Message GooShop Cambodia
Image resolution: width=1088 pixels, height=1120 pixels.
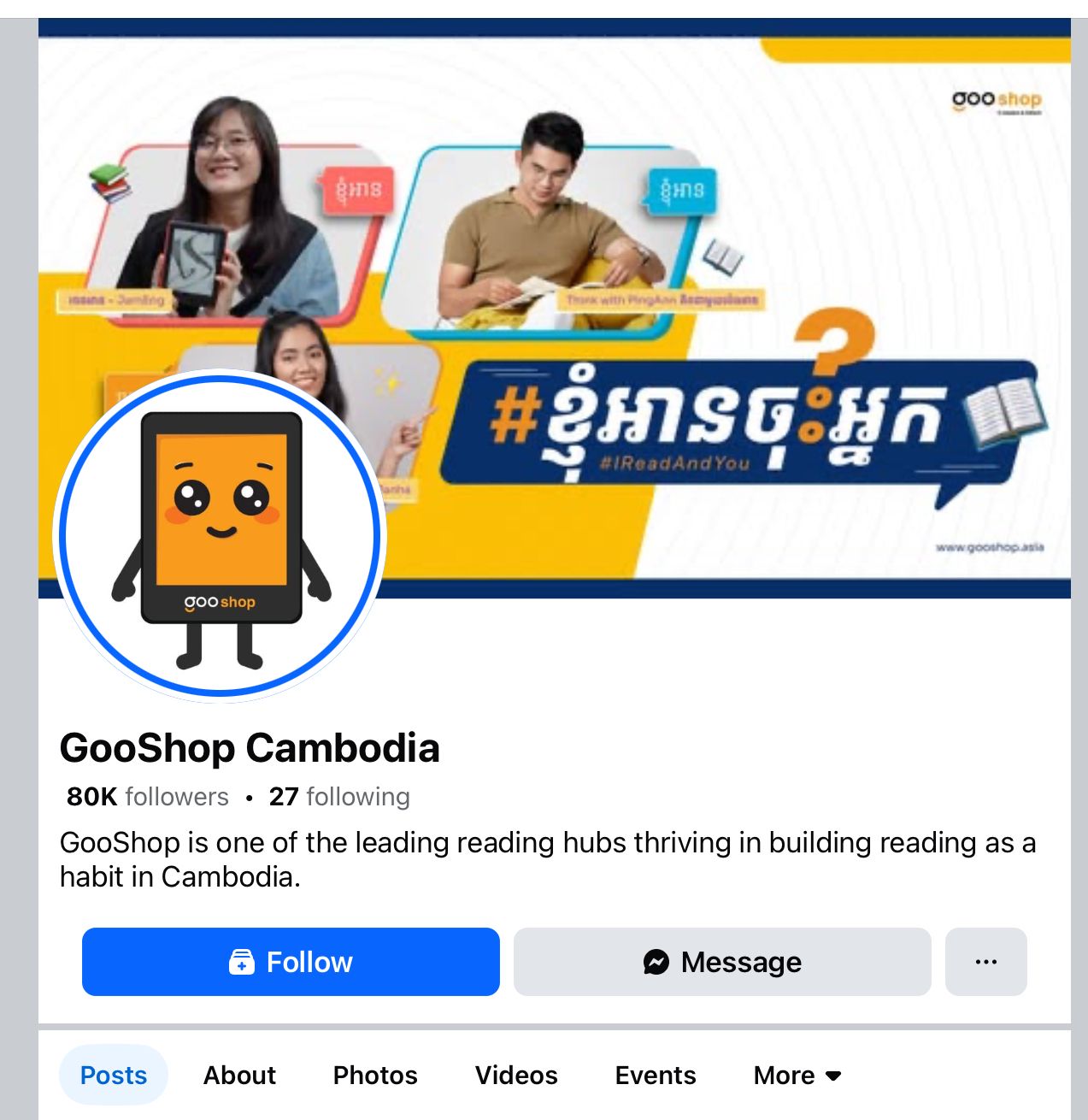tap(722, 962)
